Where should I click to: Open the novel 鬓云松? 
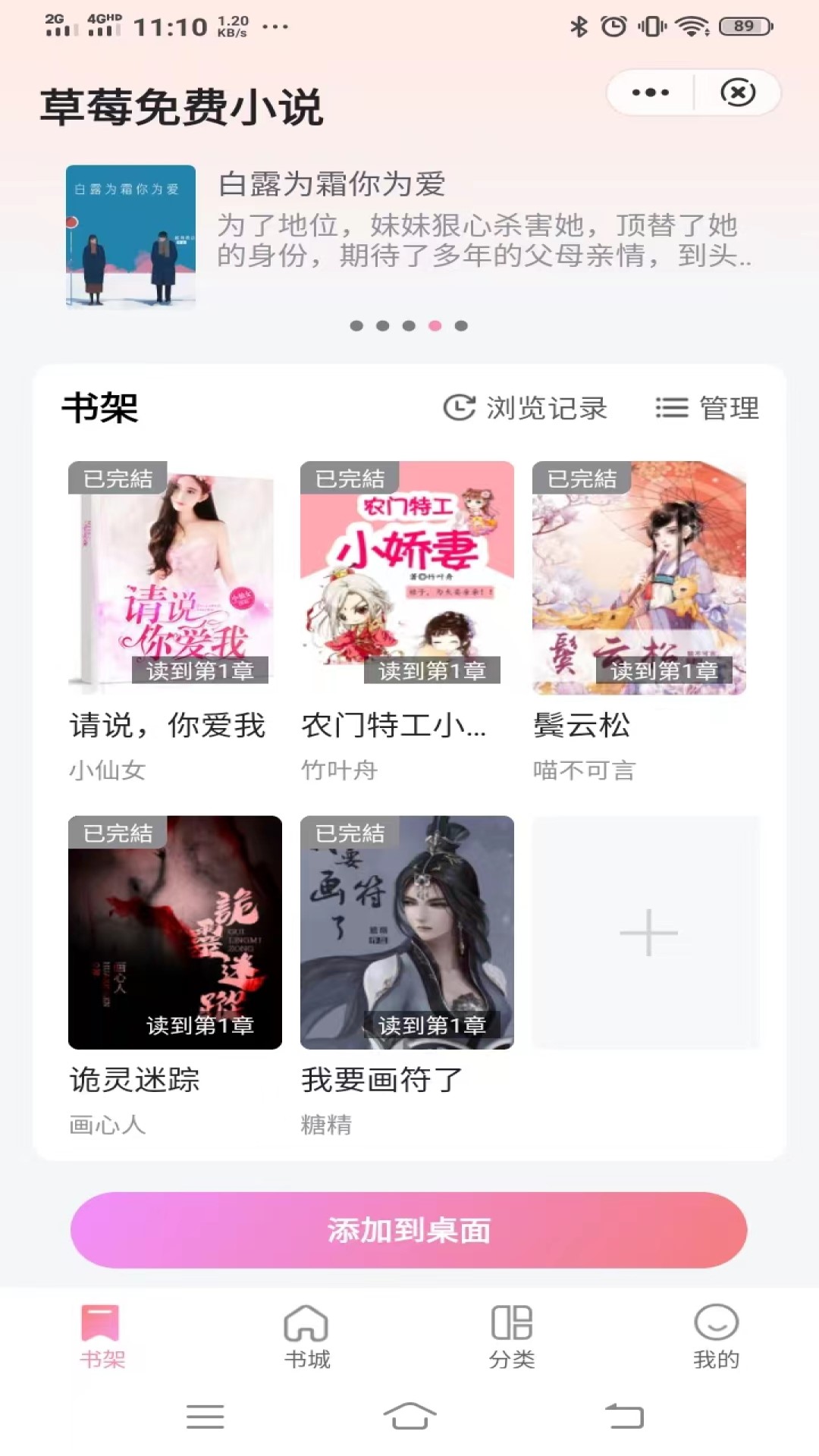[639, 578]
